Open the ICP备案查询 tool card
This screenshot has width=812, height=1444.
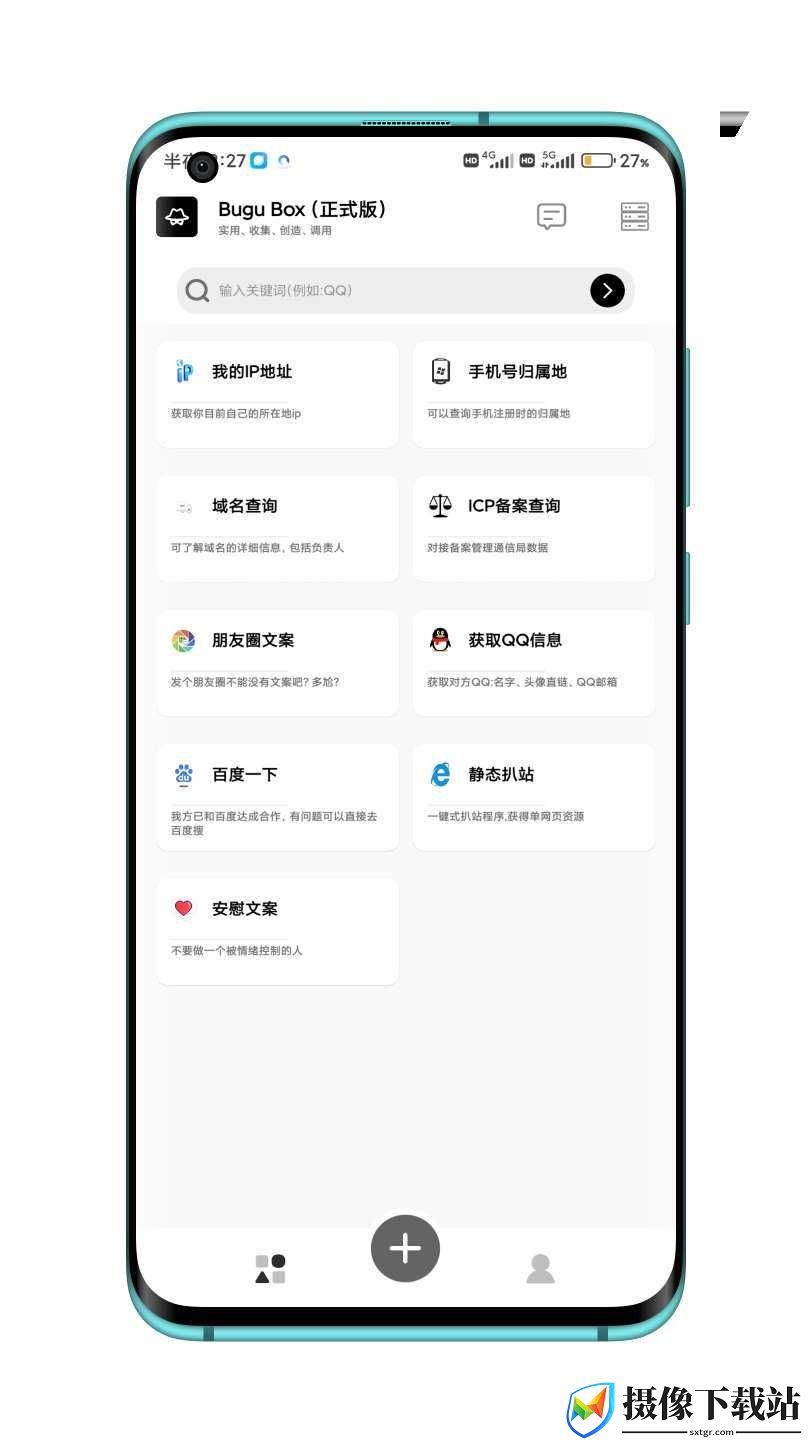[534, 528]
